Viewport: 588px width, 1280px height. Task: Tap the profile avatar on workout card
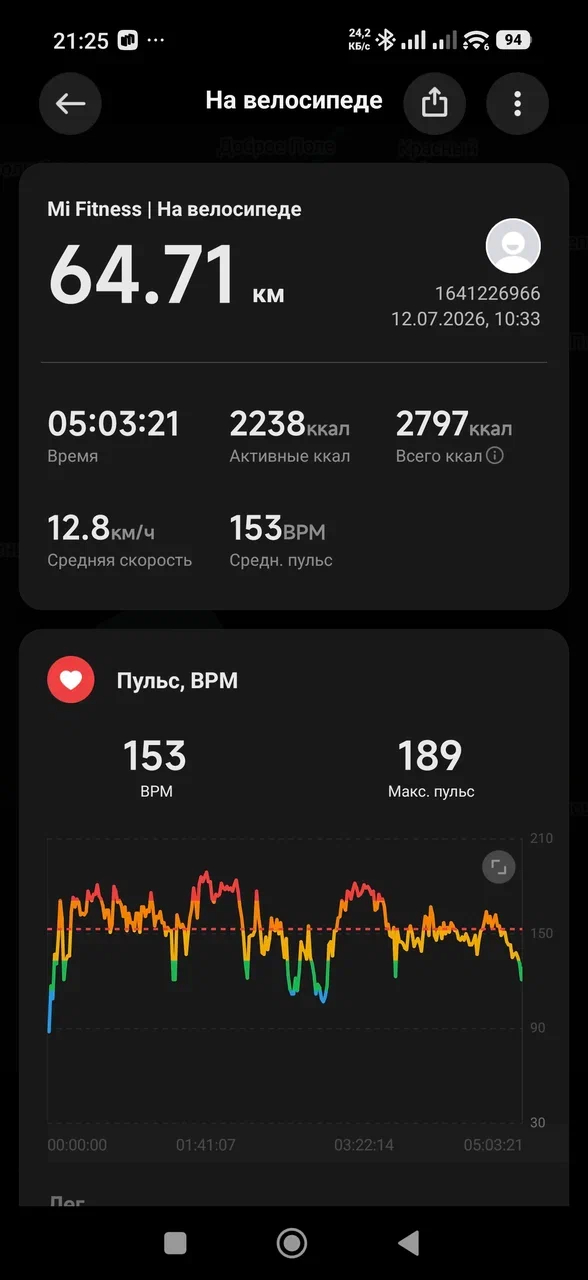coord(513,245)
